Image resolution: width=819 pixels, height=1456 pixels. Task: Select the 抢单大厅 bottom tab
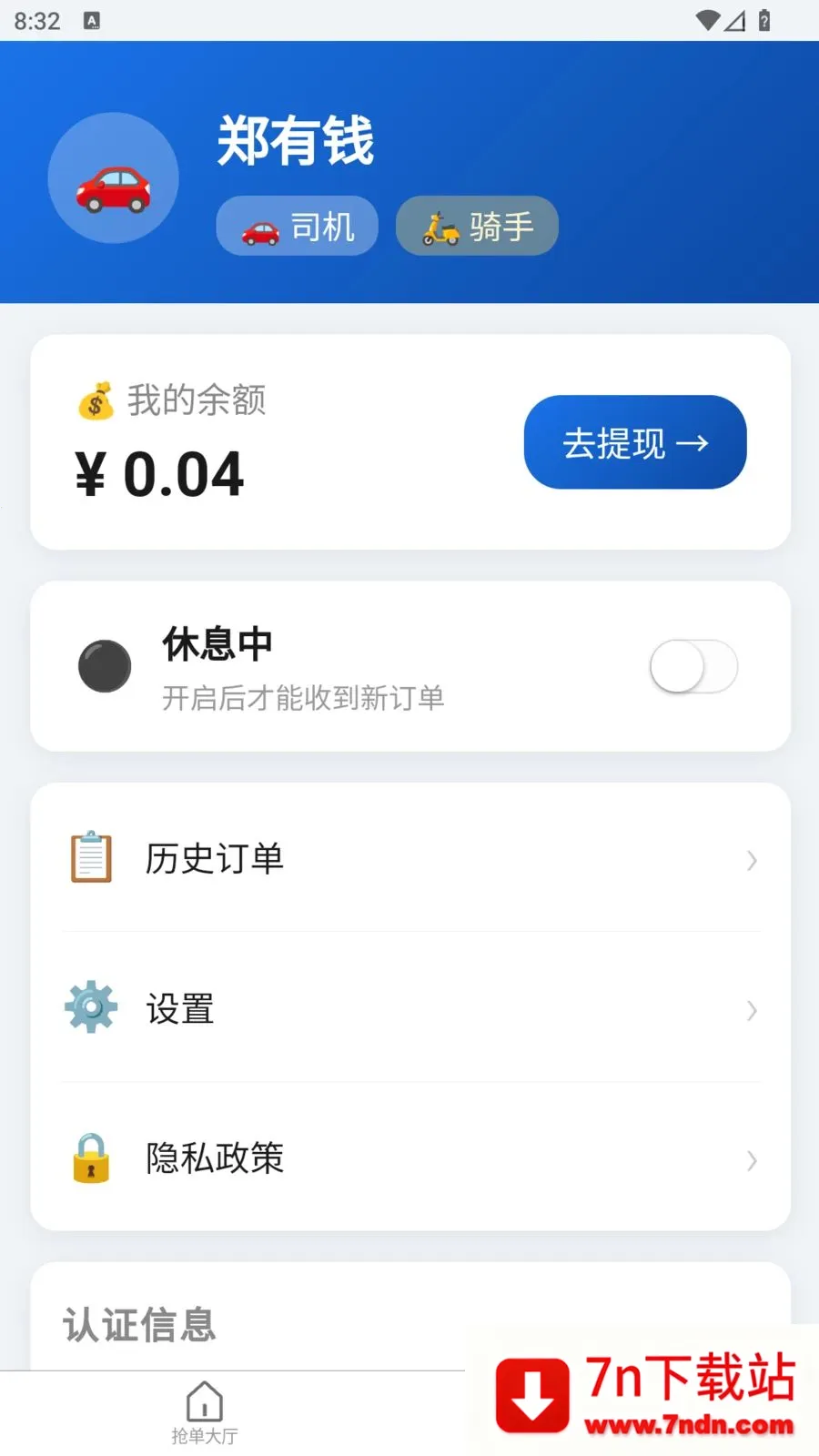tap(204, 1409)
